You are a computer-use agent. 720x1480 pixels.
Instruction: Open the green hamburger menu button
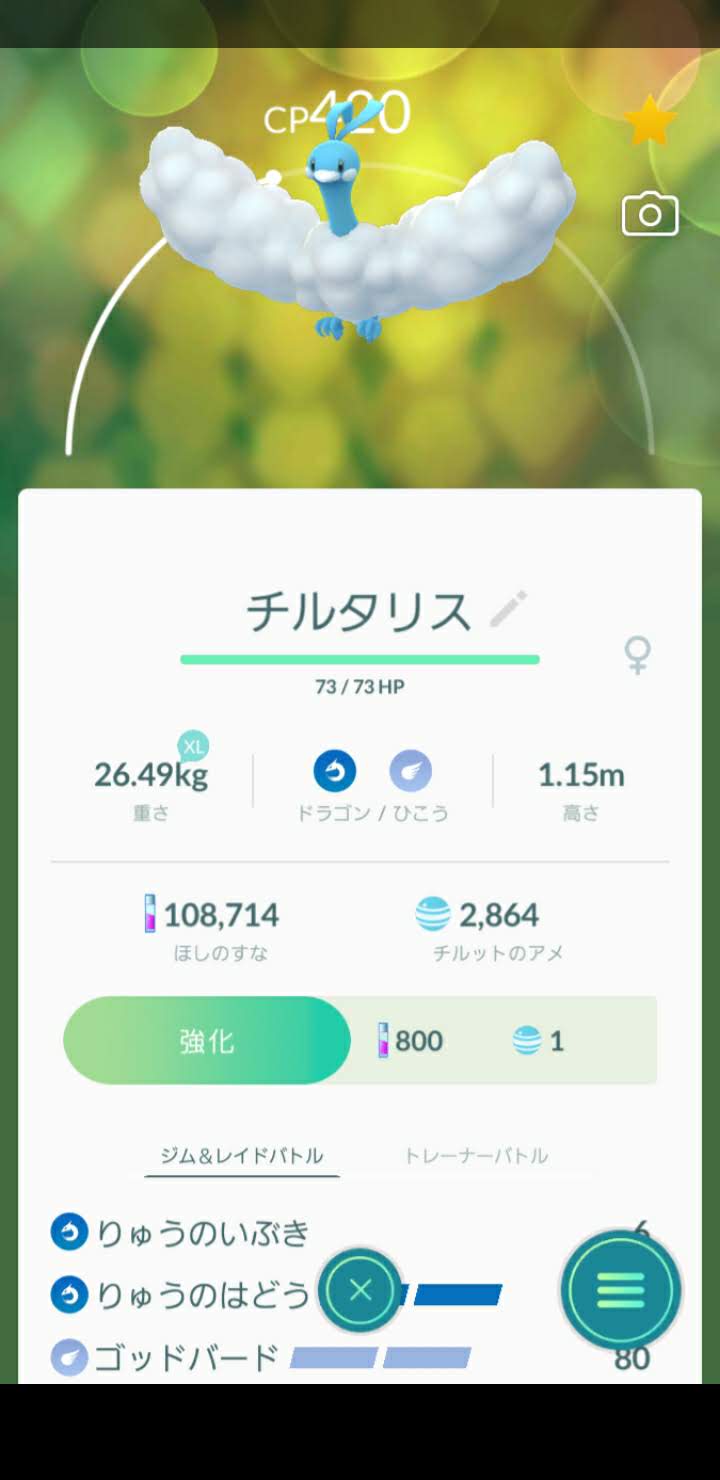(621, 1290)
